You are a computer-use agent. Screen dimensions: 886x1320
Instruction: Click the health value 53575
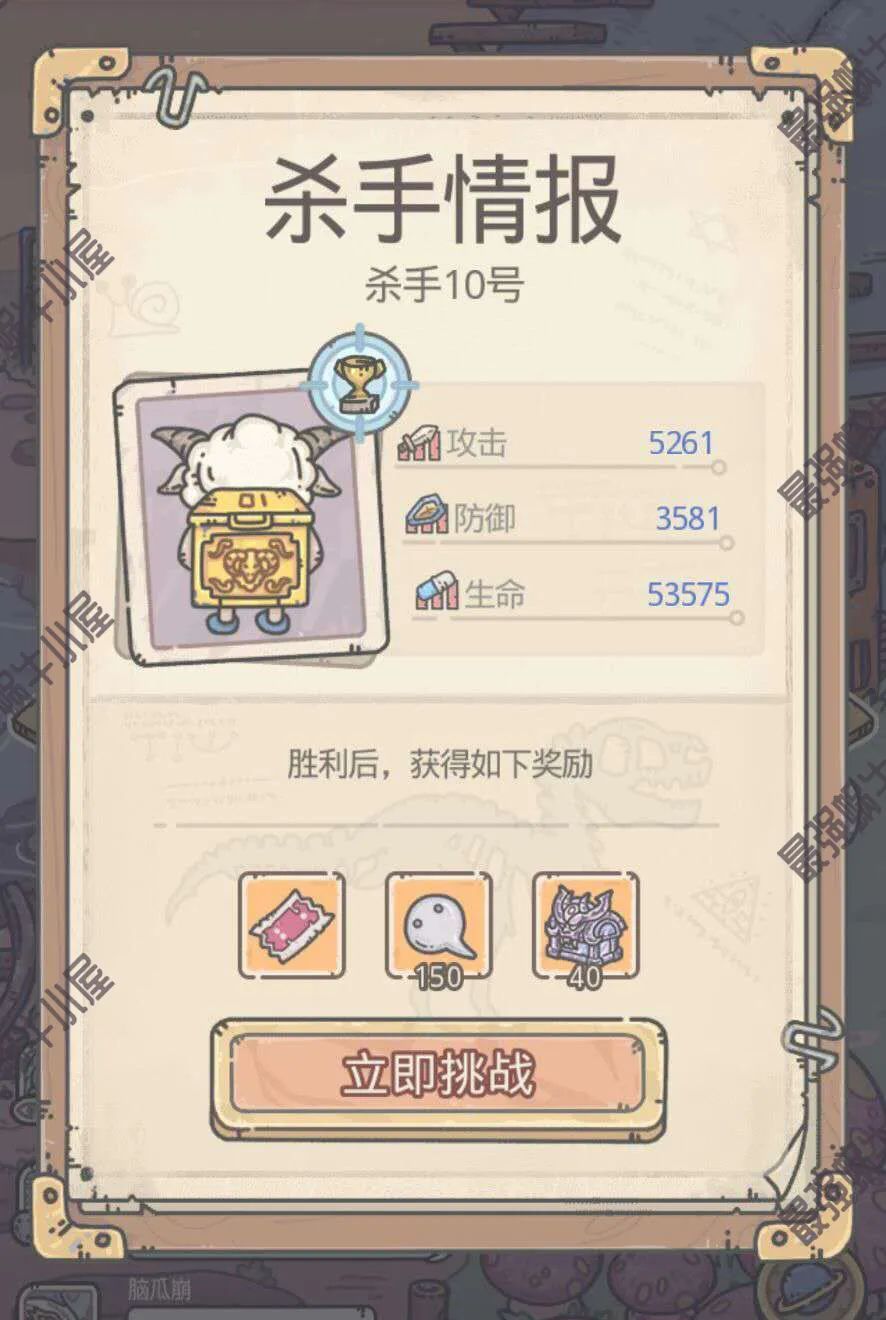pyautogui.click(x=688, y=592)
